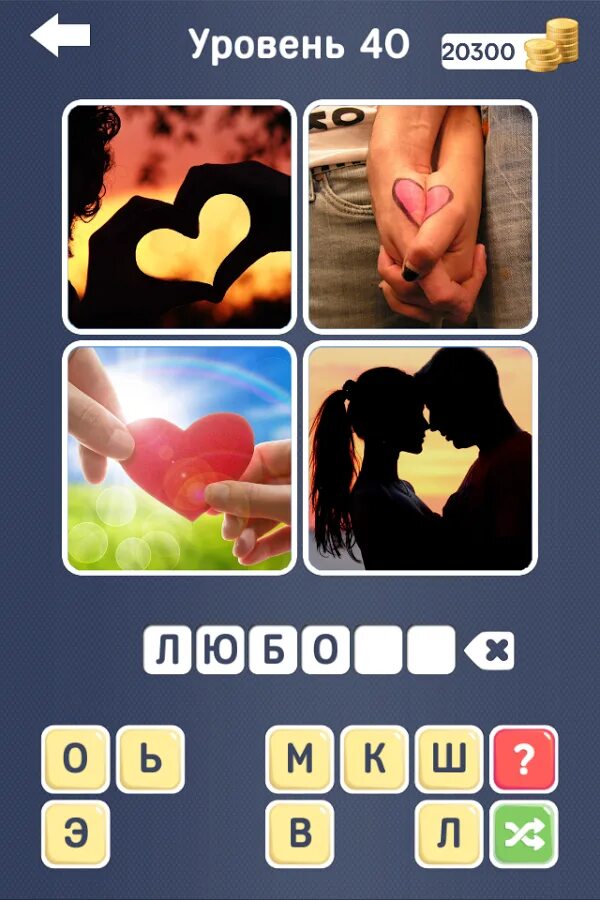Choose the letter tile М

point(300,760)
